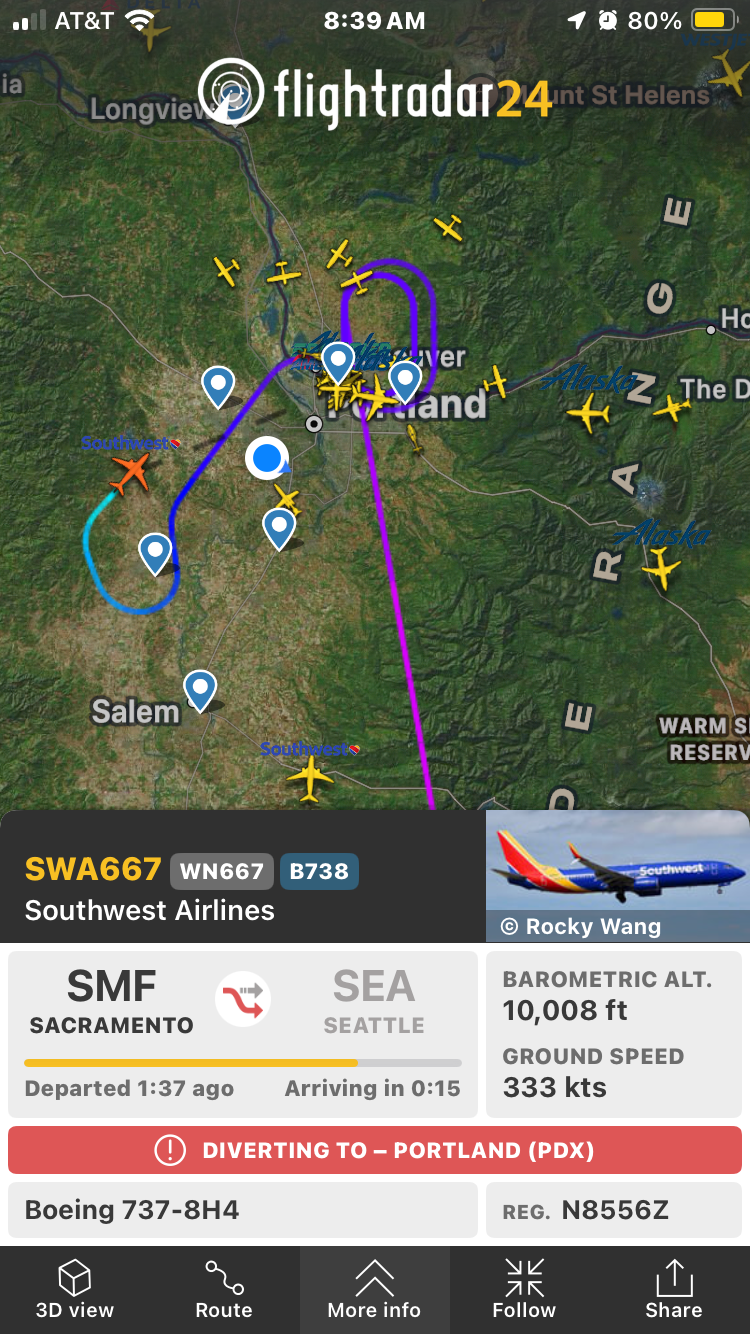Share flight SWA667
Image resolution: width=750 pixels, height=1334 pixels.
coord(674,1289)
